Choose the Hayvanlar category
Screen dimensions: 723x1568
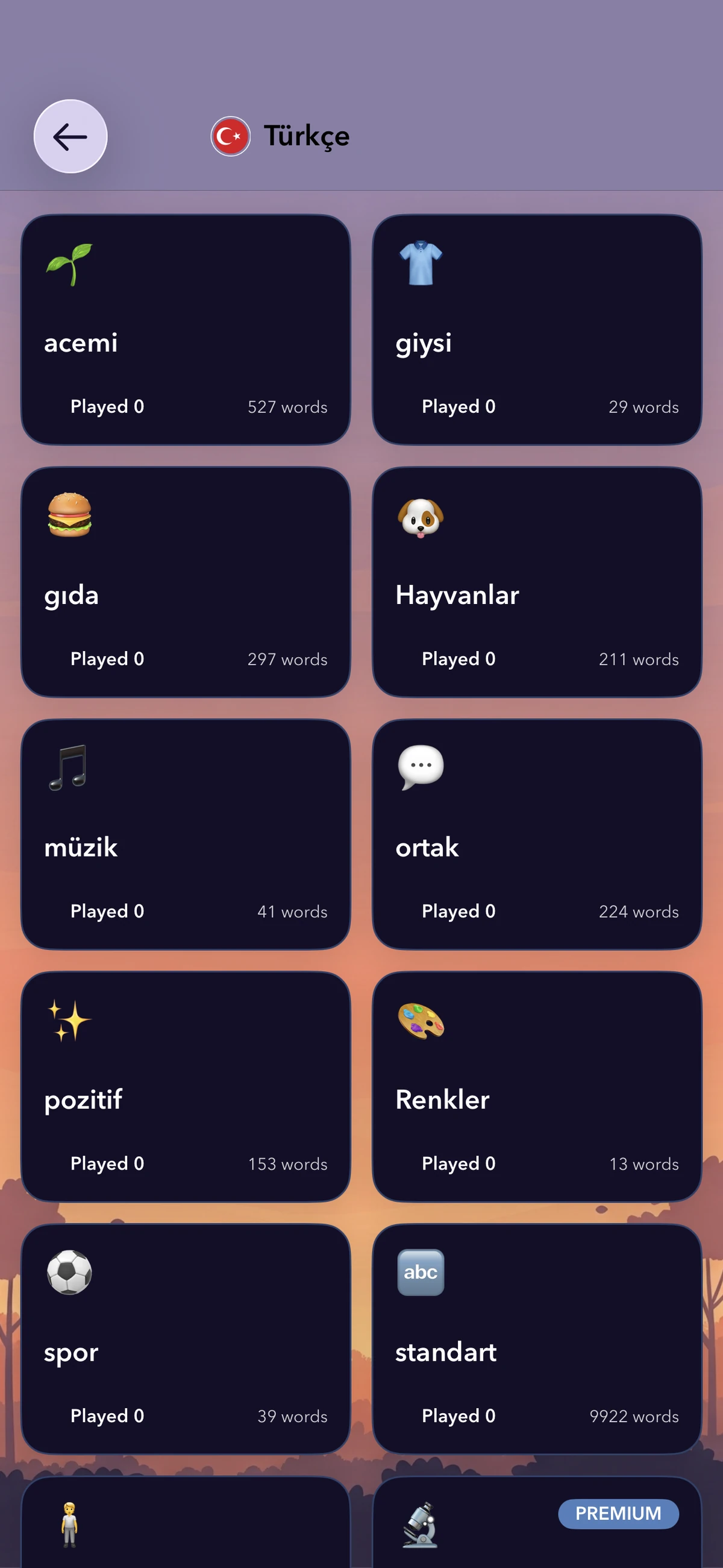[x=537, y=582]
